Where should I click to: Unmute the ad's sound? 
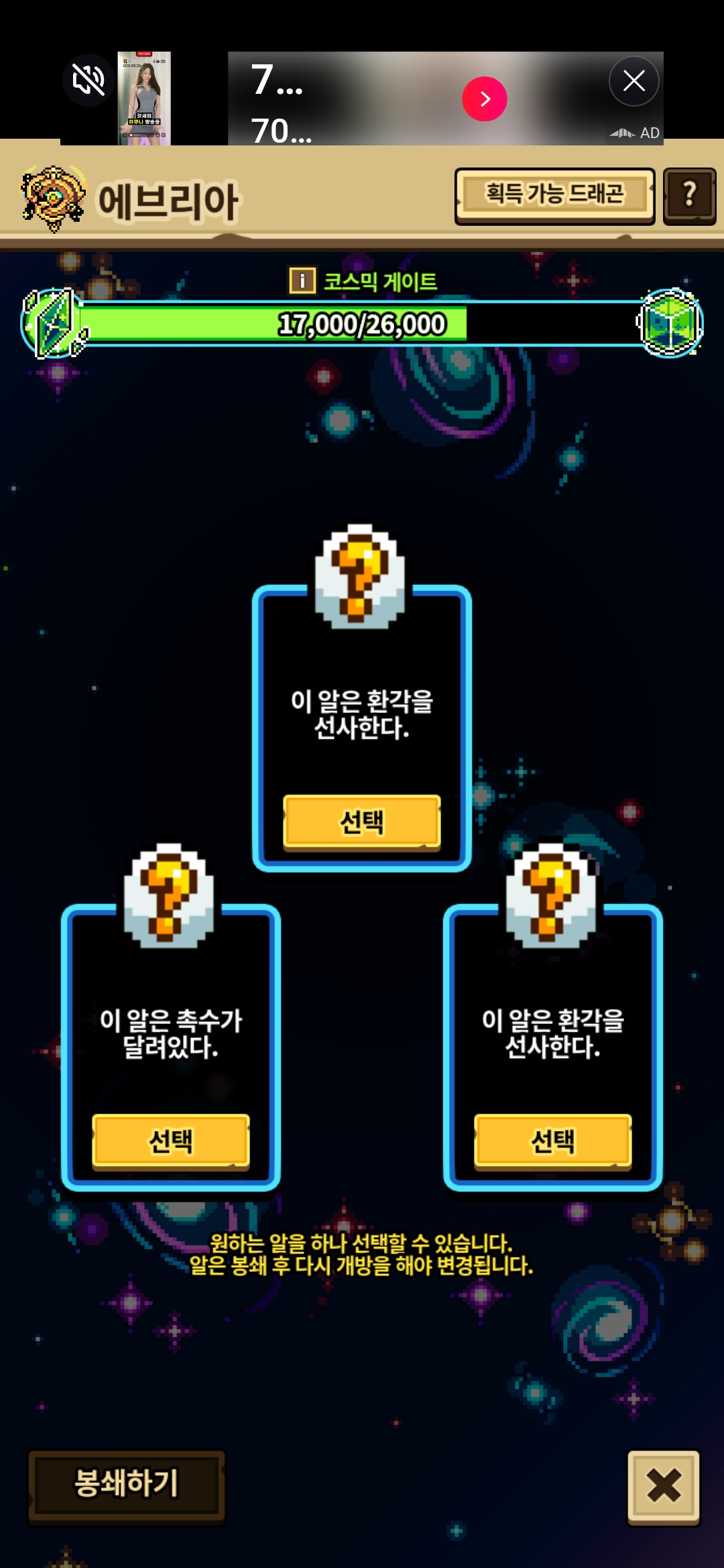click(x=88, y=80)
